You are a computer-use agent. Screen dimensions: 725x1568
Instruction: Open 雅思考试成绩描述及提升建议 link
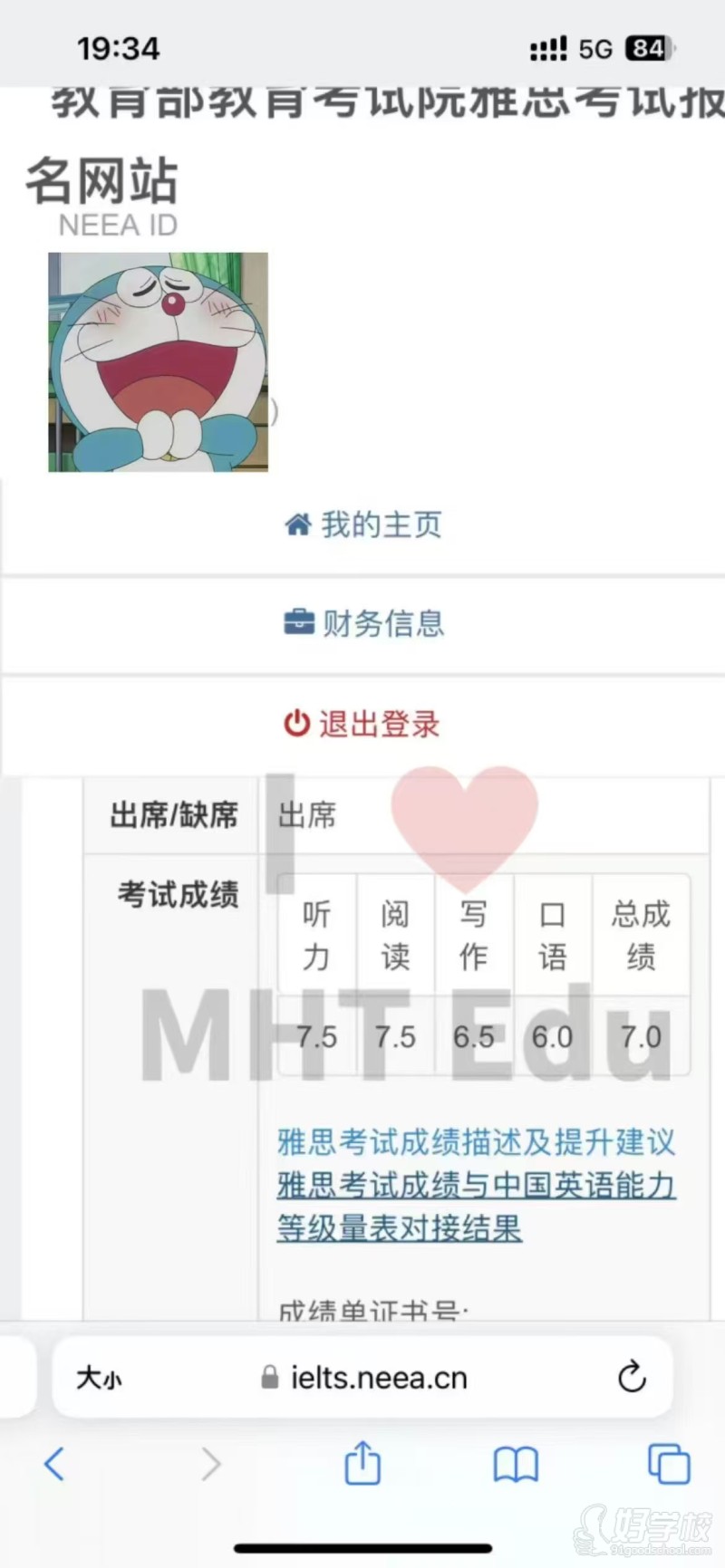coord(476,1141)
